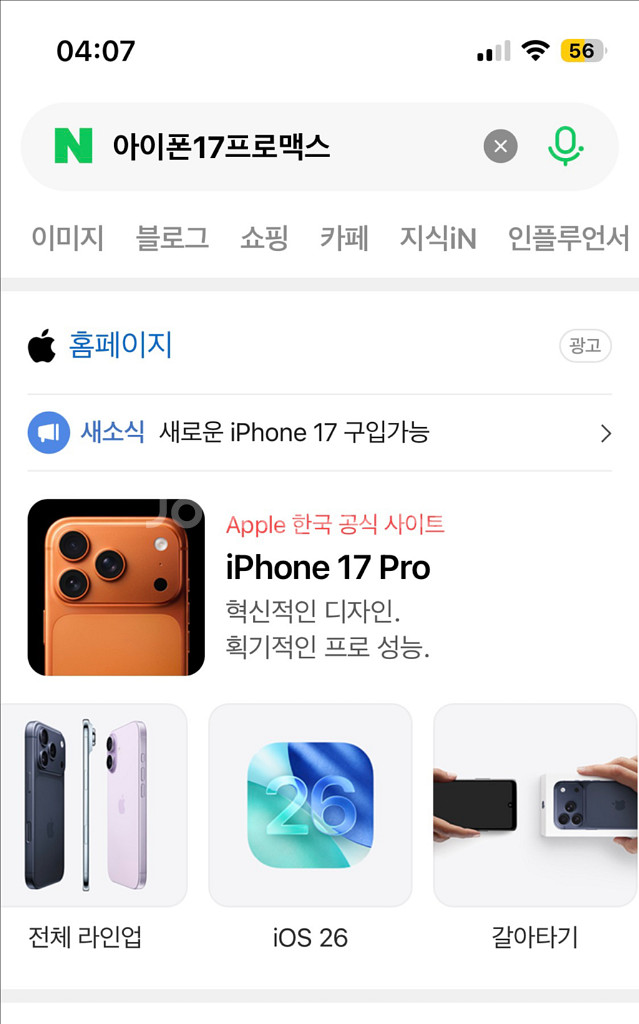Image resolution: width=639 pixels, height=1024 pixels.
Task: Open the 광고 info badge
Action: click(585, 345)
